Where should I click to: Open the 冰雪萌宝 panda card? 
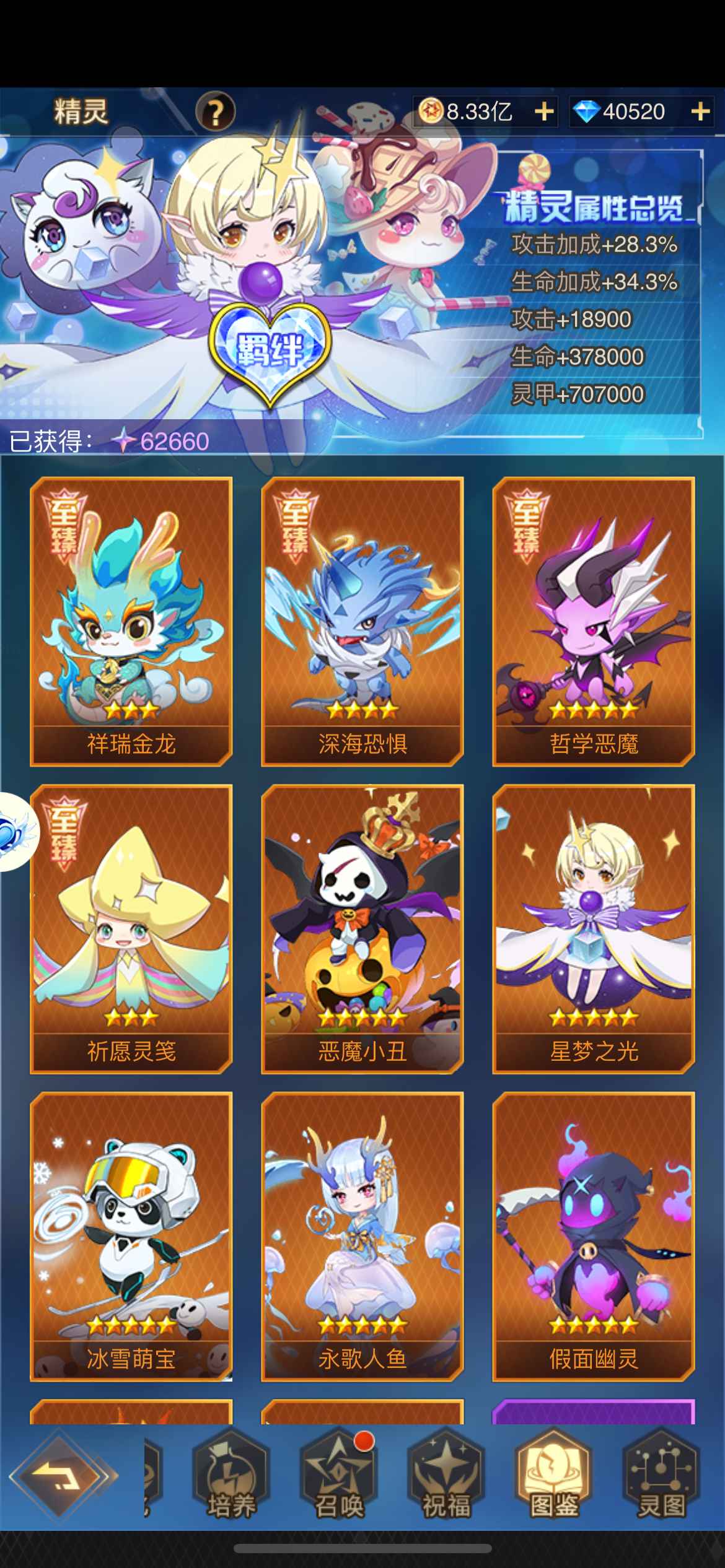tap(131, 1235)
